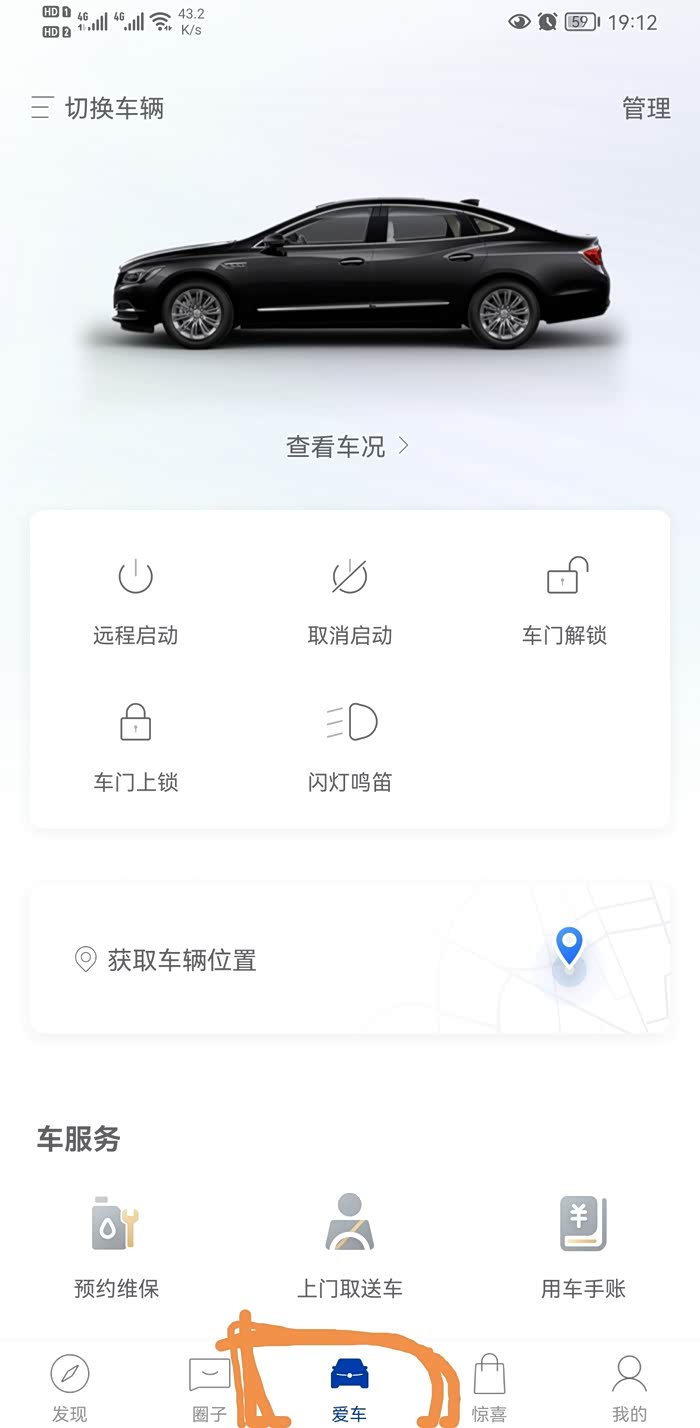Open the 切换车辆 vehicle switcher
700x1428 pixels.
coord(98,108)
